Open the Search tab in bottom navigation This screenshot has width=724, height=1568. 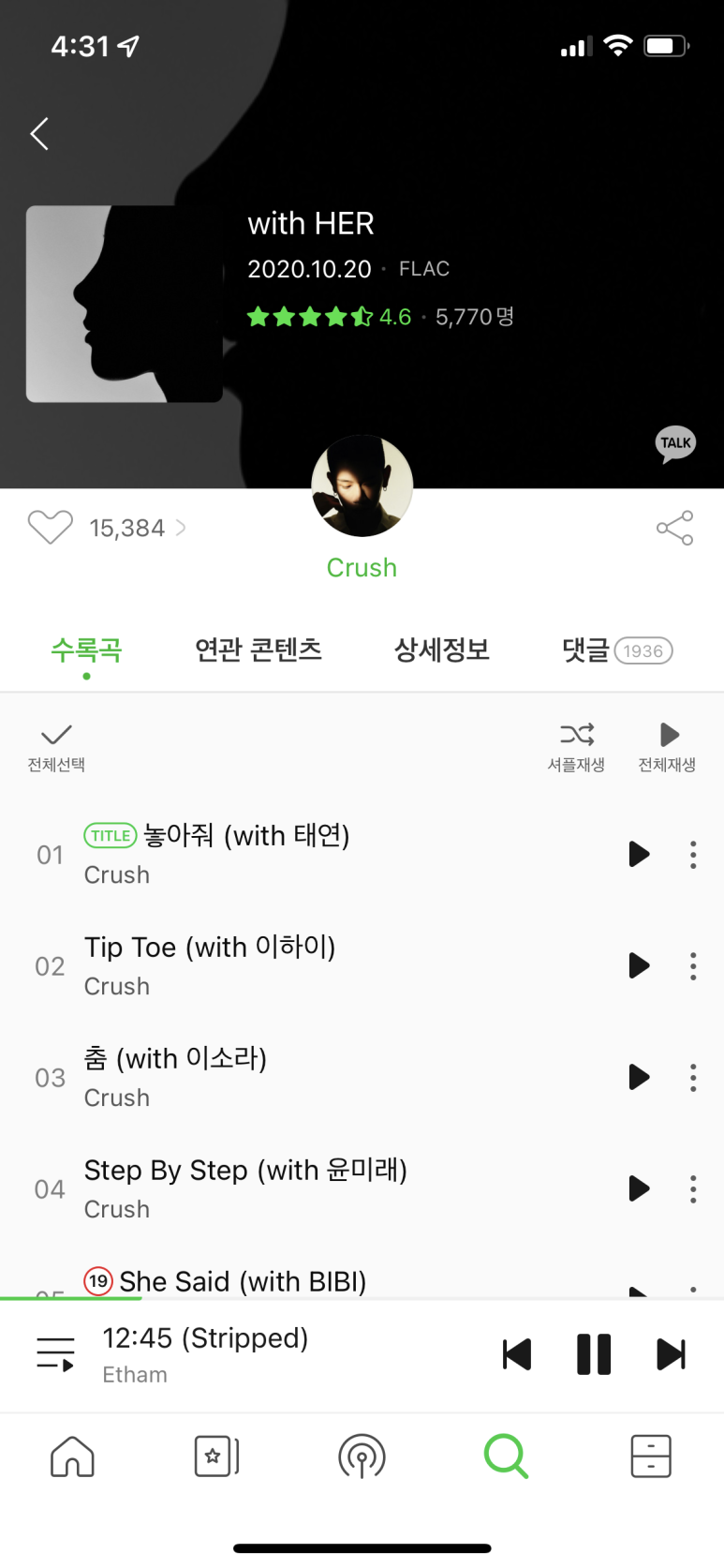point(506,1456)
